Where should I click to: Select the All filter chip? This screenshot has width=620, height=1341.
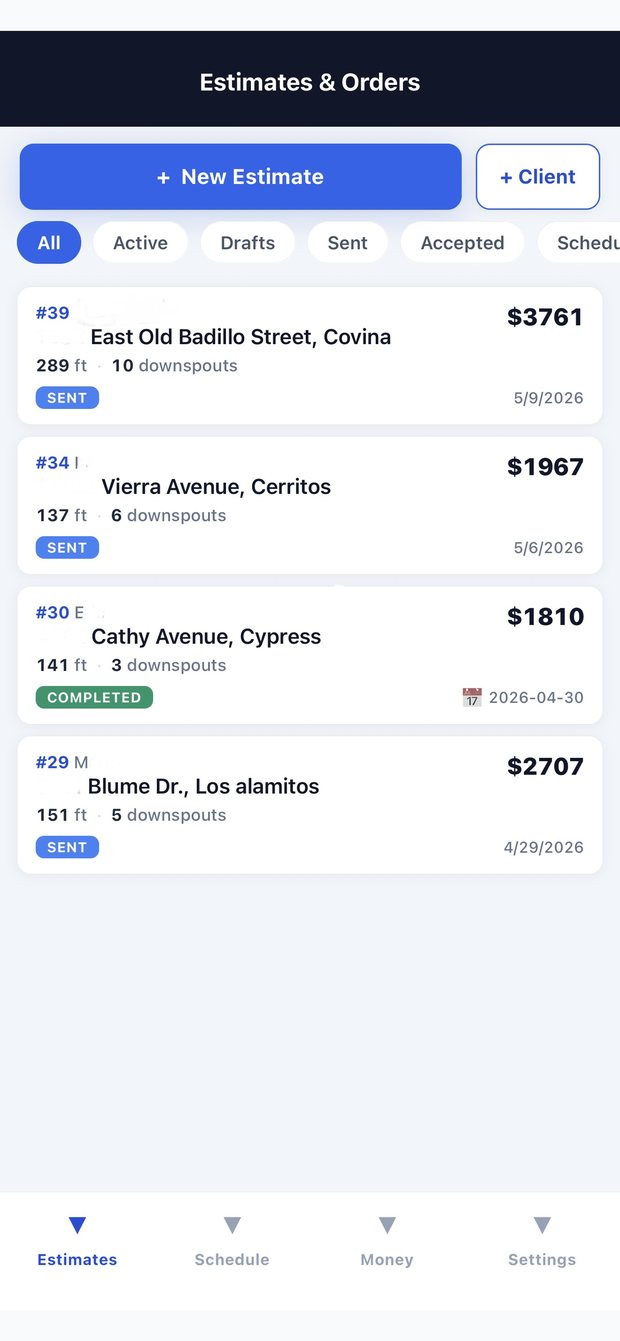49,243
